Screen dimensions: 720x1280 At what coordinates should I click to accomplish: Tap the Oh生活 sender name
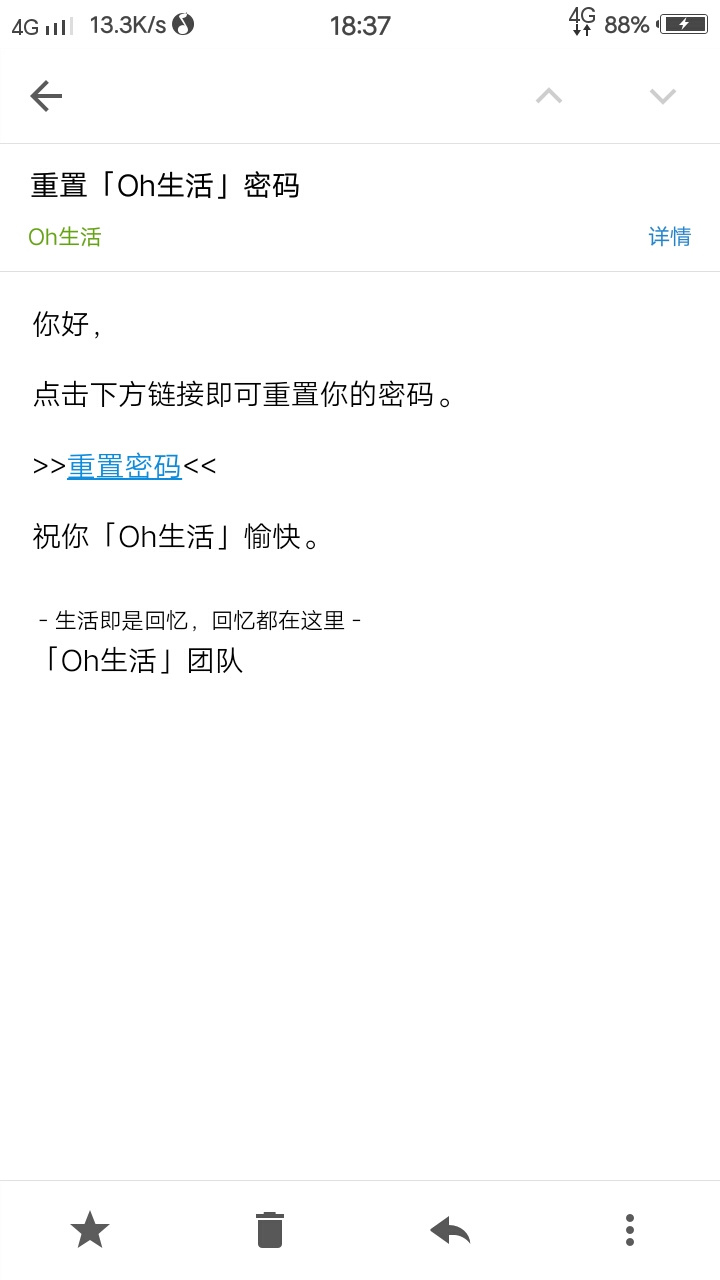pos(65,237)
